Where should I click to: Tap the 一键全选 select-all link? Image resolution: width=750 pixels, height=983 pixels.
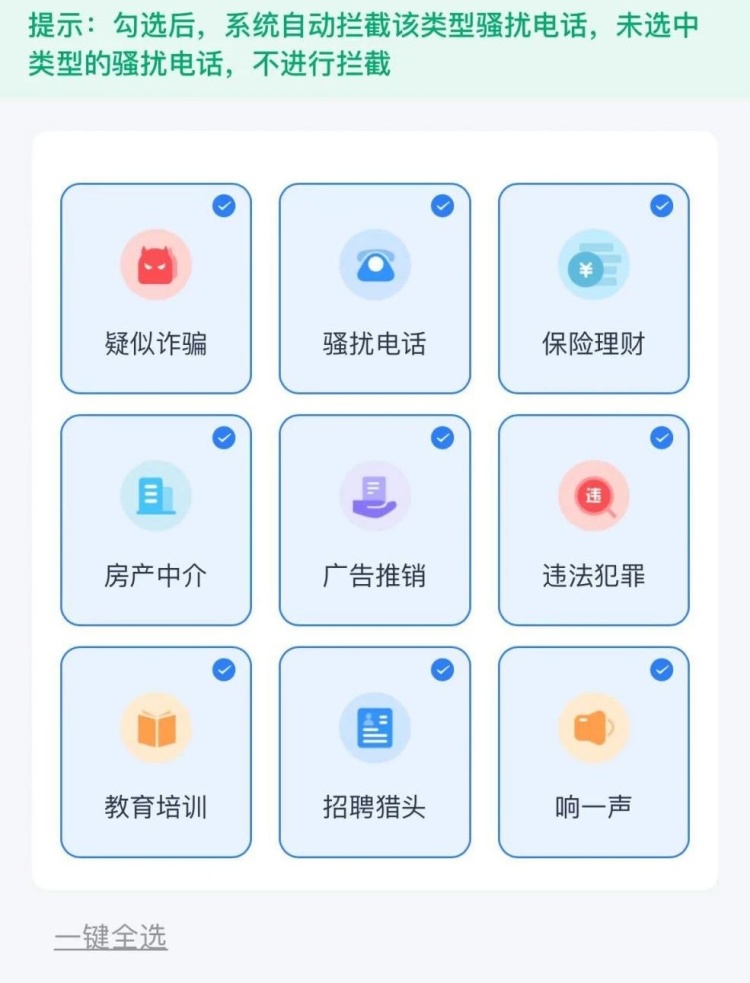tap(110, 936)
